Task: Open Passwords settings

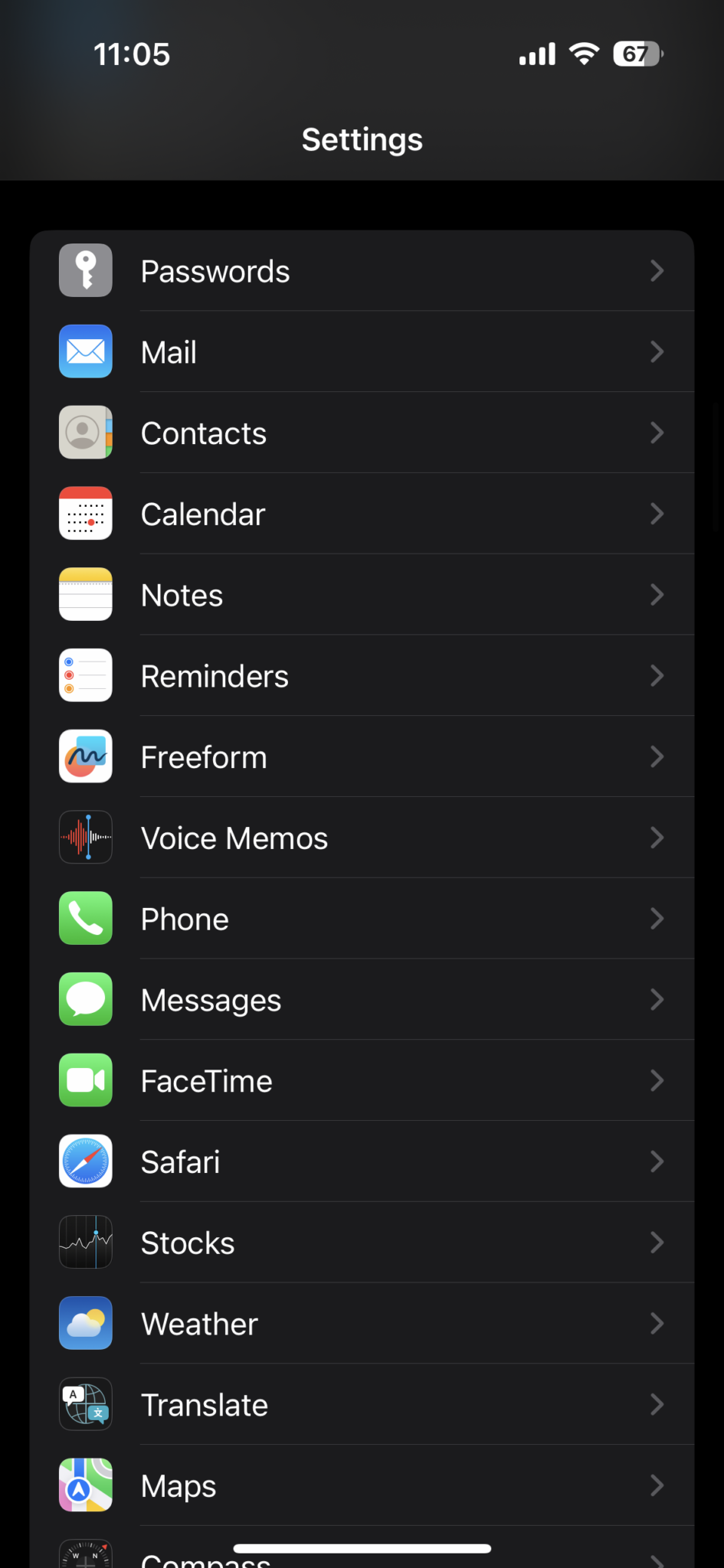Action: click(362, 271)
